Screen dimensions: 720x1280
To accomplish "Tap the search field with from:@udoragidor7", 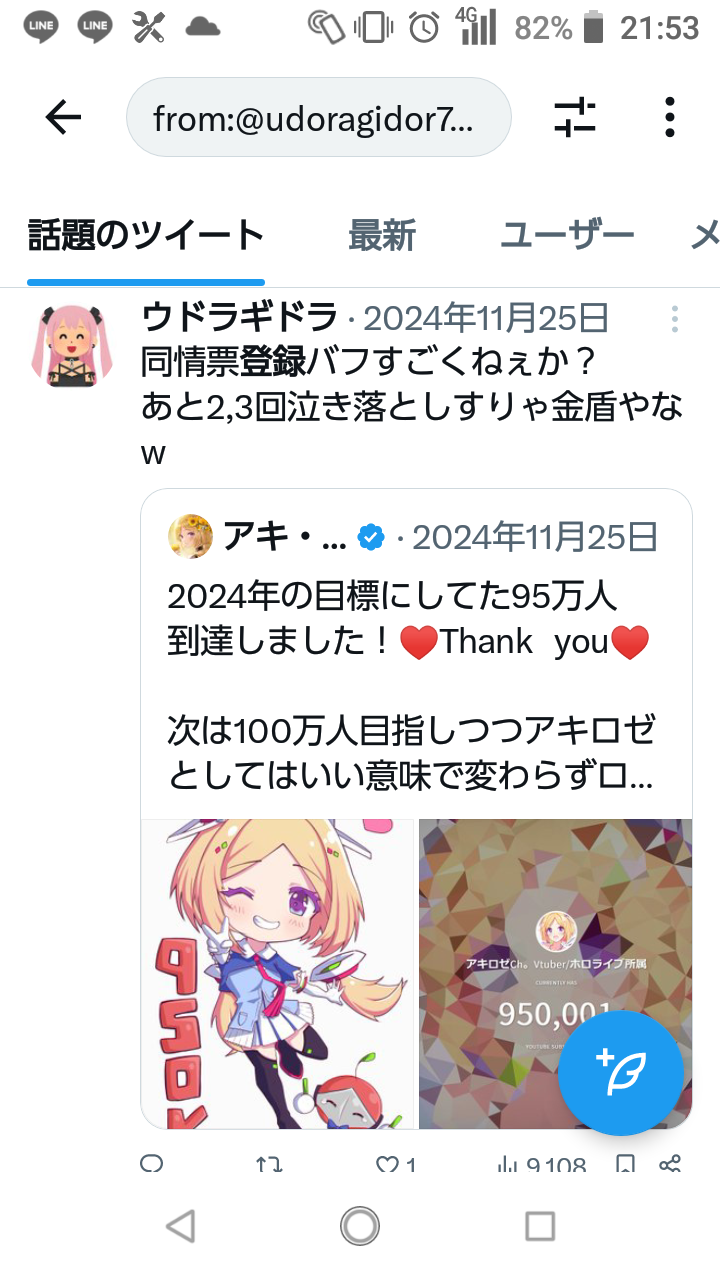I will click(319, 118).
